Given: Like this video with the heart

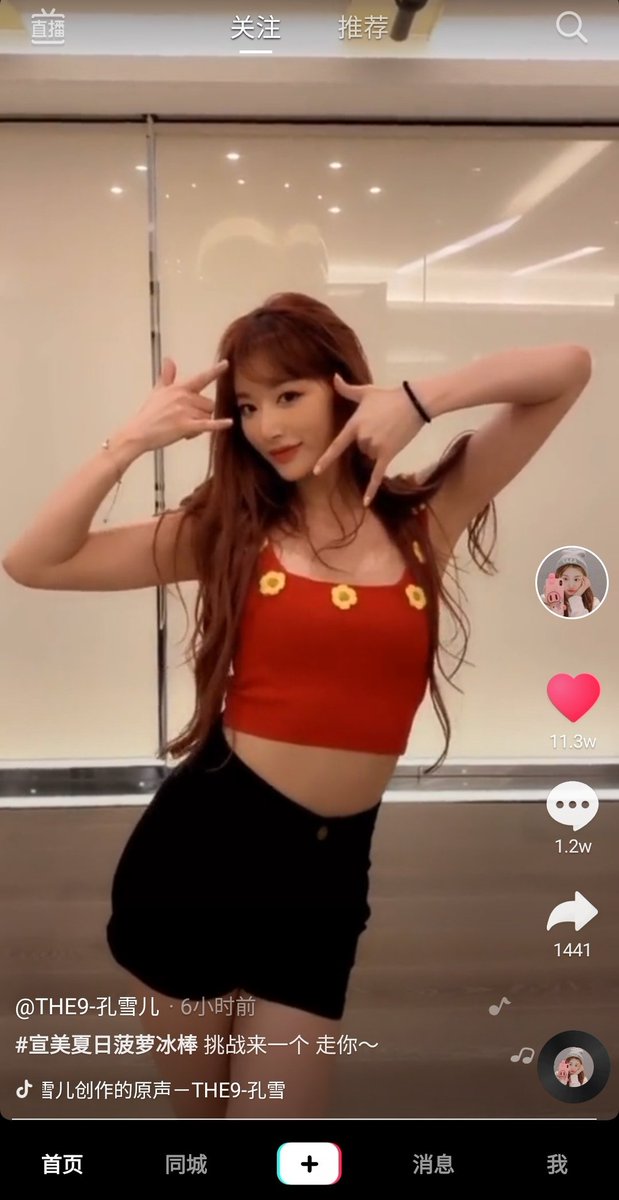Looking at the screenshot, I should coord(573,697).
